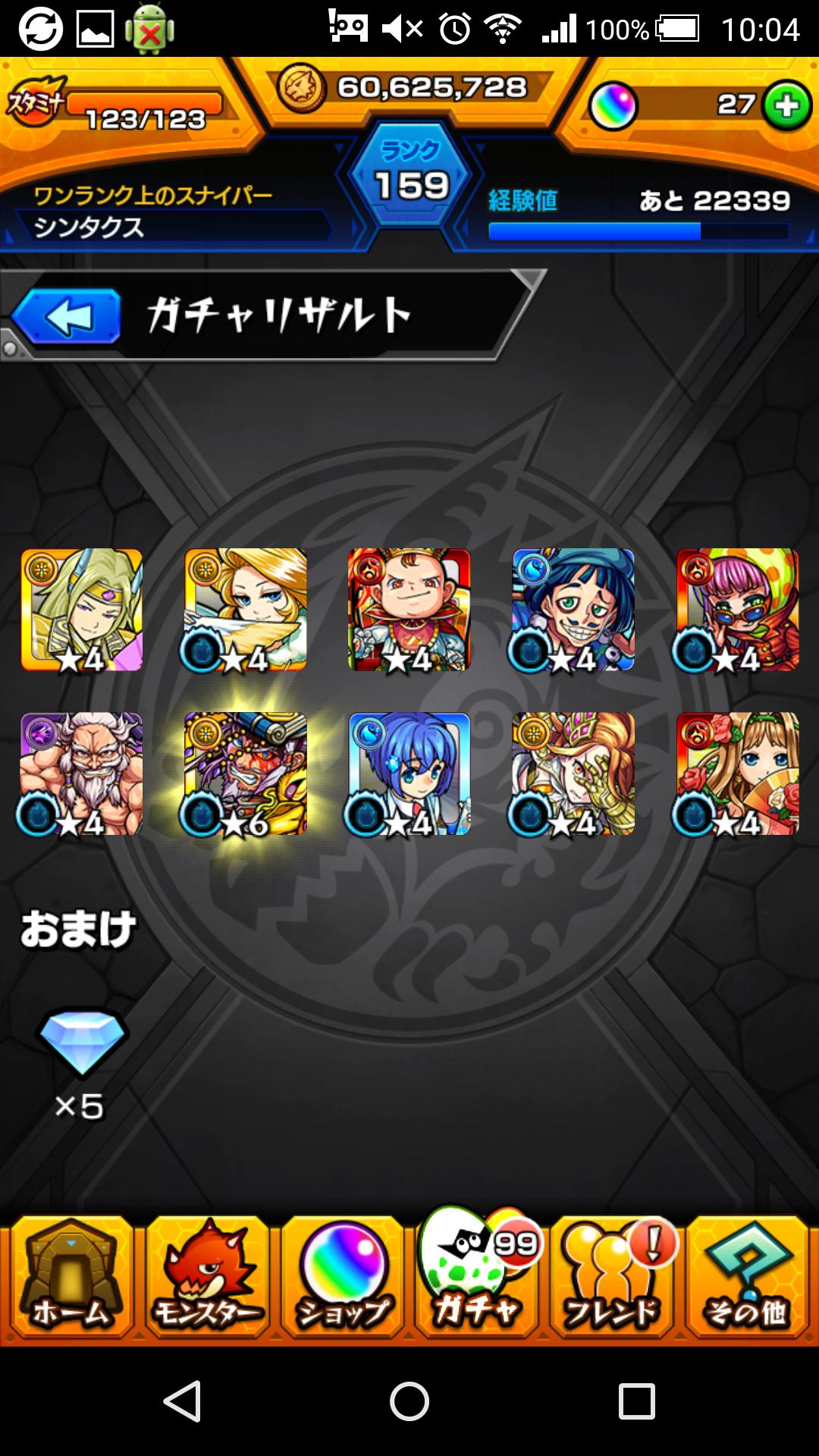Add orbs with the green plus button
Viewport: 819px width, 1456px height.
[786, 105]
